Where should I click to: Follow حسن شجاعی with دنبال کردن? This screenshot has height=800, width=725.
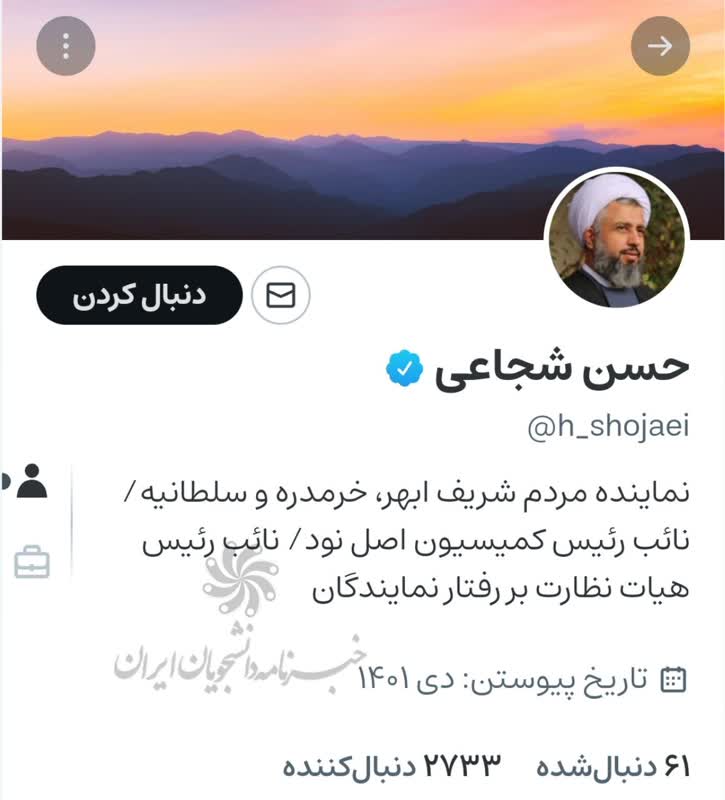point(139,295)
